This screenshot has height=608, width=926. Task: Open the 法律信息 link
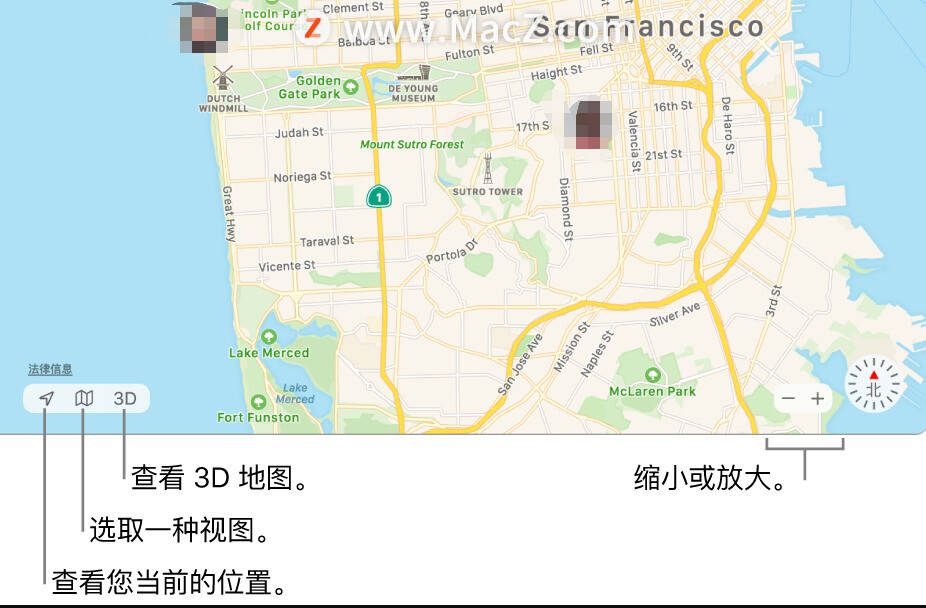pos(50,370)
